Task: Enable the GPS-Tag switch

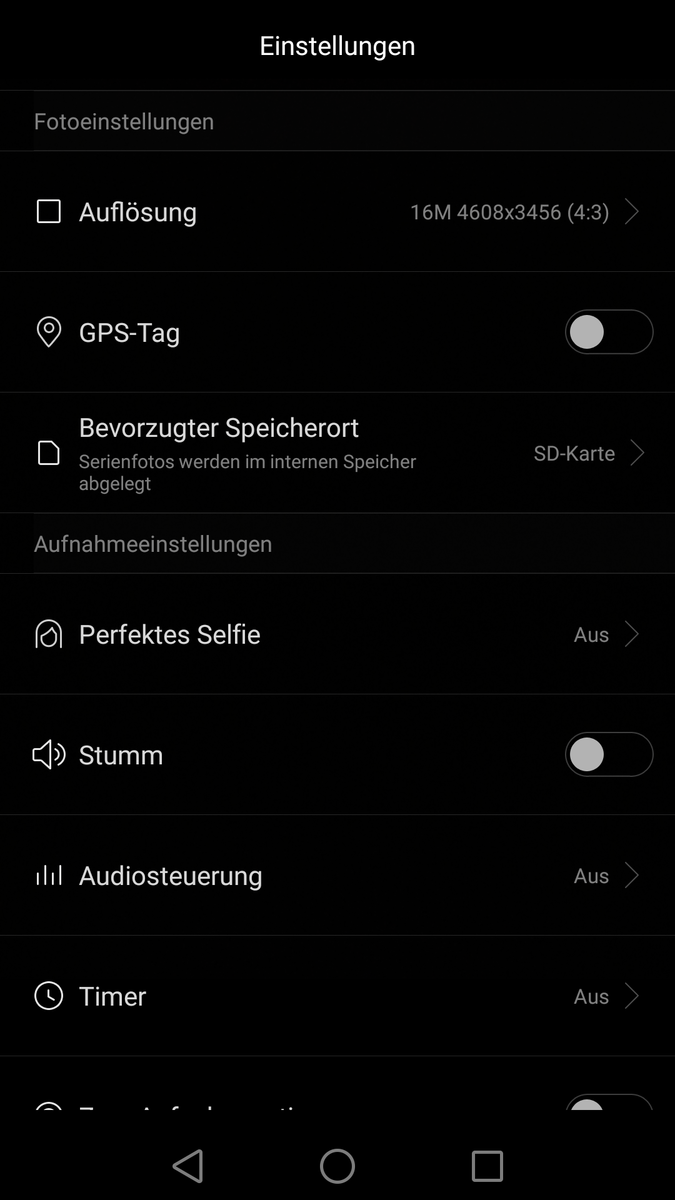Action: coord(609,332)
